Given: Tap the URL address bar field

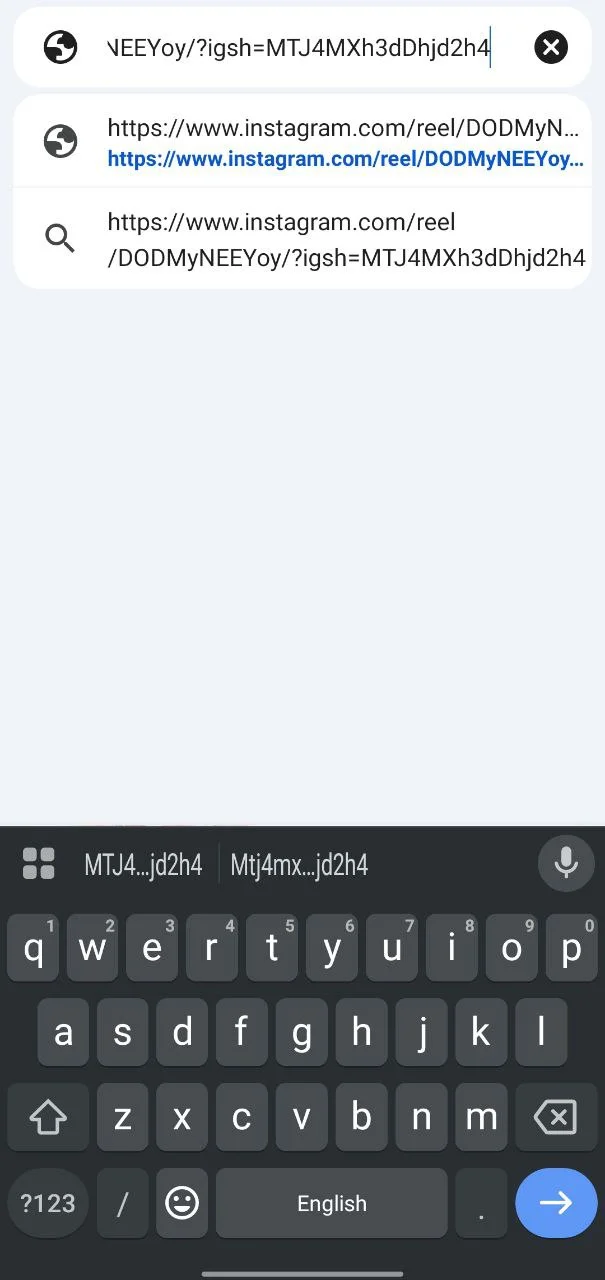Looking at the screenshot, I should point(300,47).
